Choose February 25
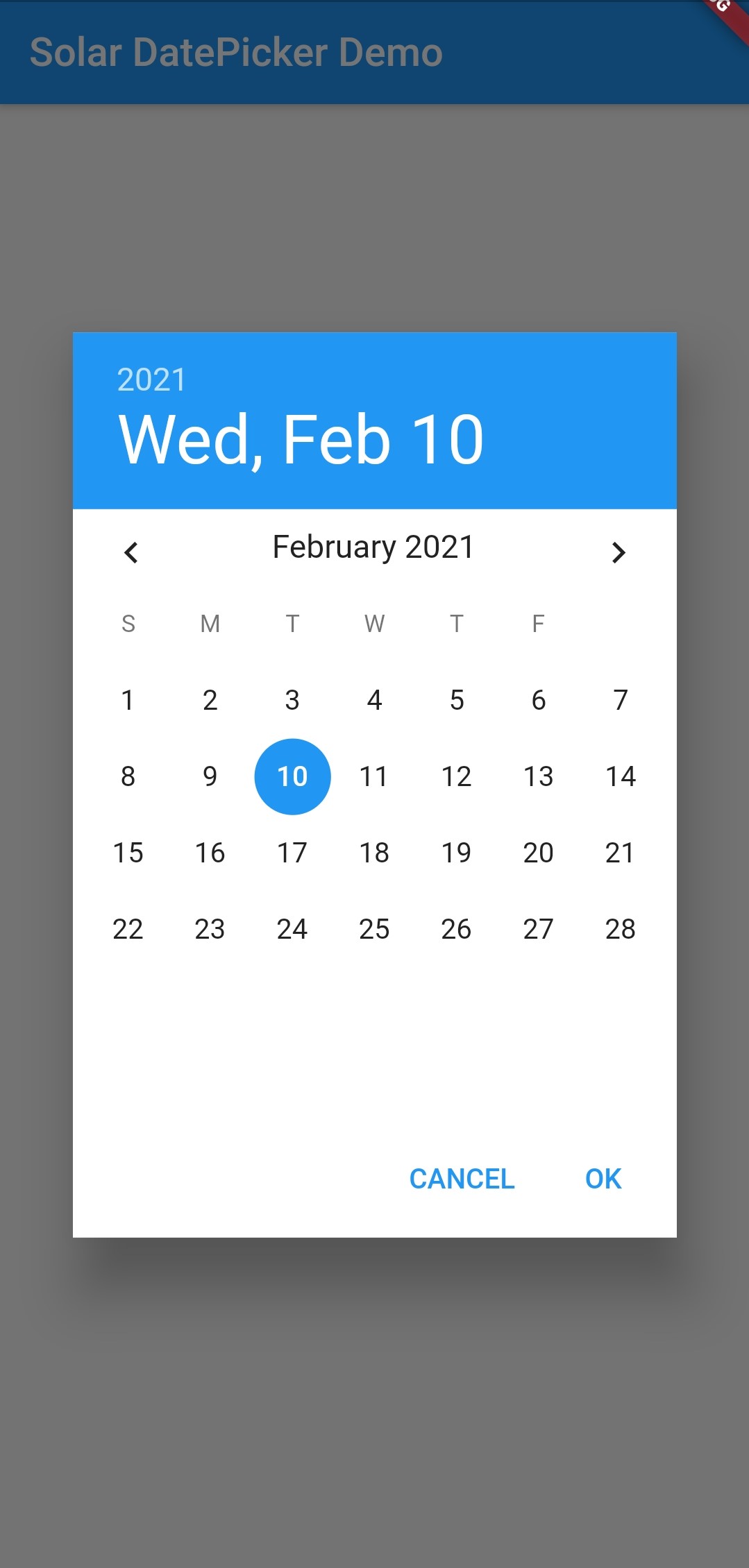Screen dimensions: 749x1568 374,929
